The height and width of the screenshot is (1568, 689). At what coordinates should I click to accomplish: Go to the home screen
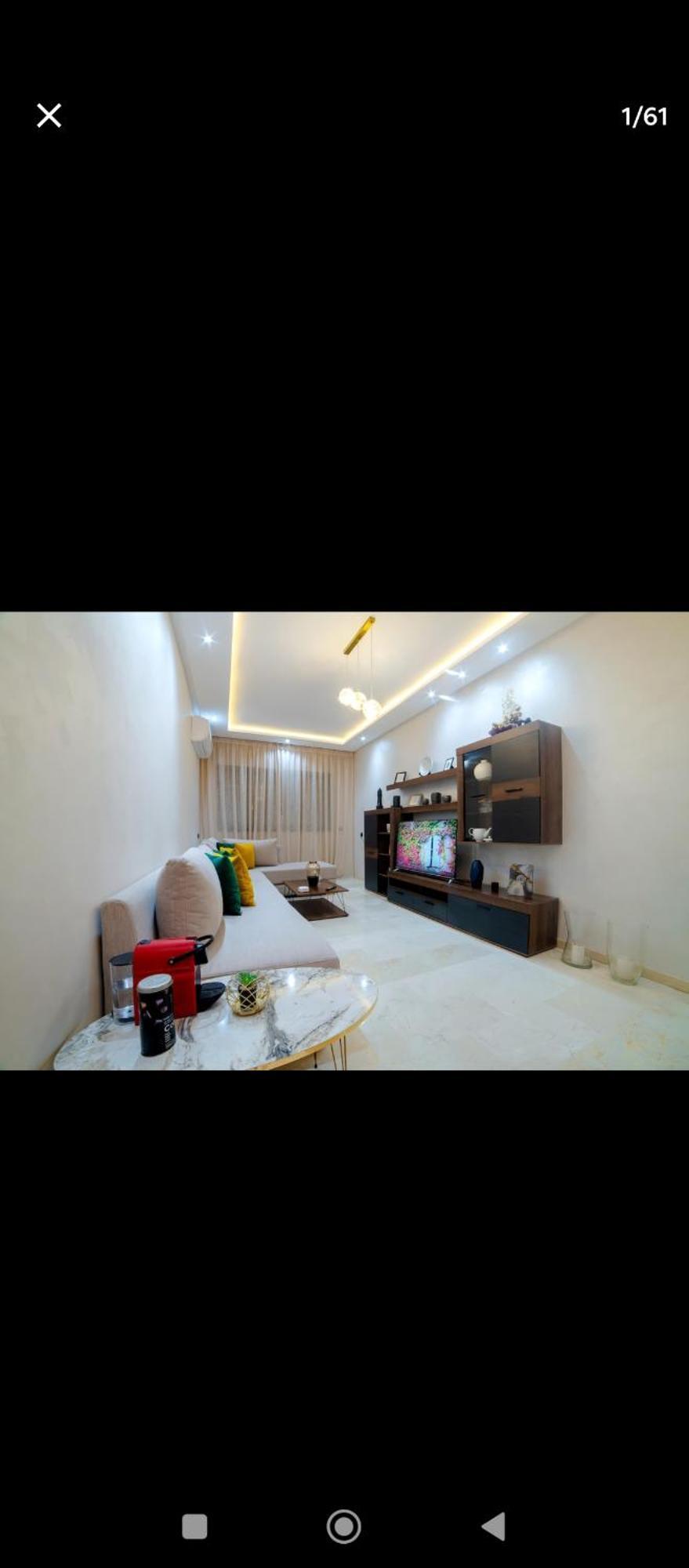click(x=343, y=1526)
